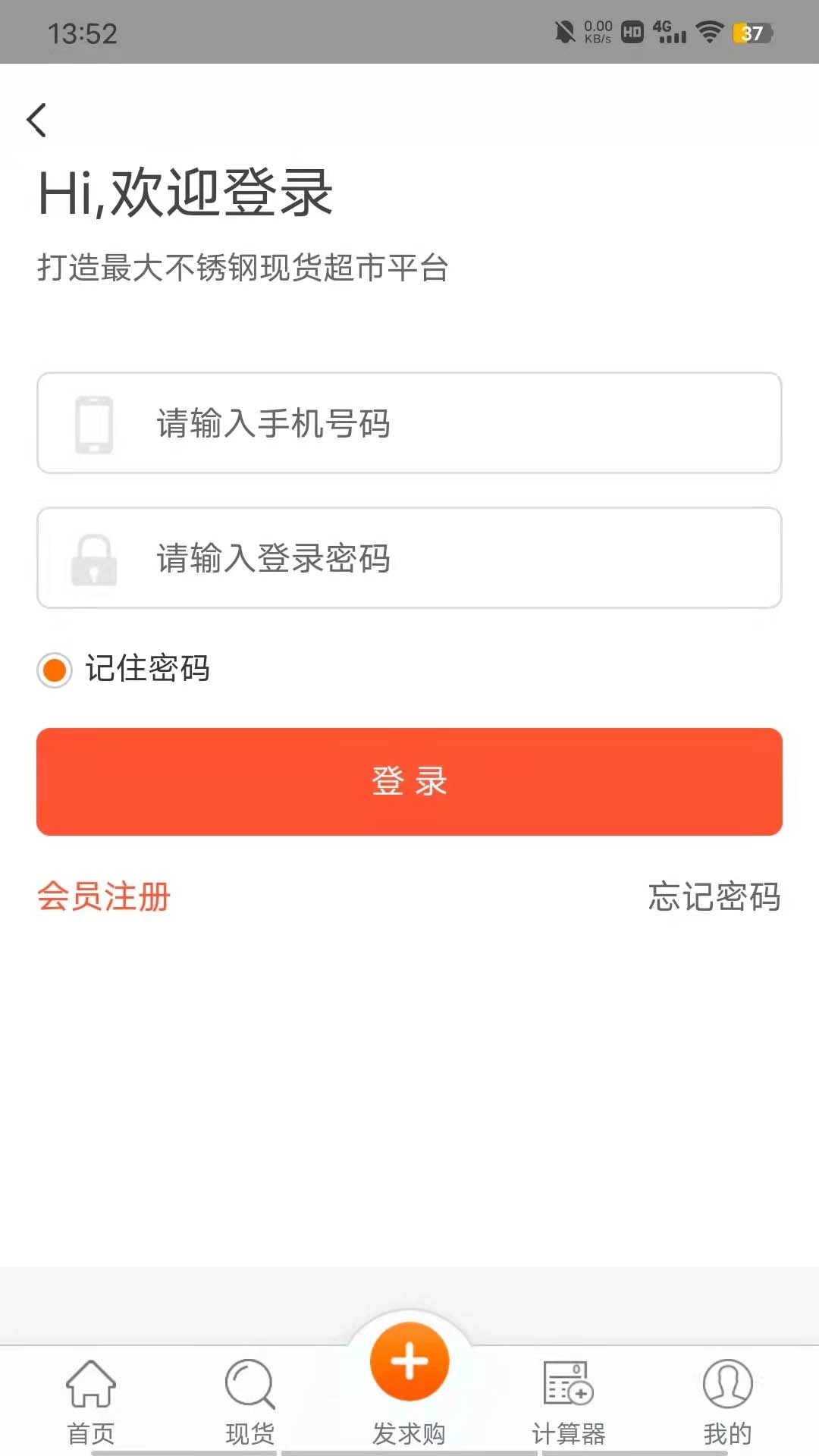Screen dimensions: 819x1456
Task: Click the padlock icon beside the password field
Action: click(x=94, y=559)
